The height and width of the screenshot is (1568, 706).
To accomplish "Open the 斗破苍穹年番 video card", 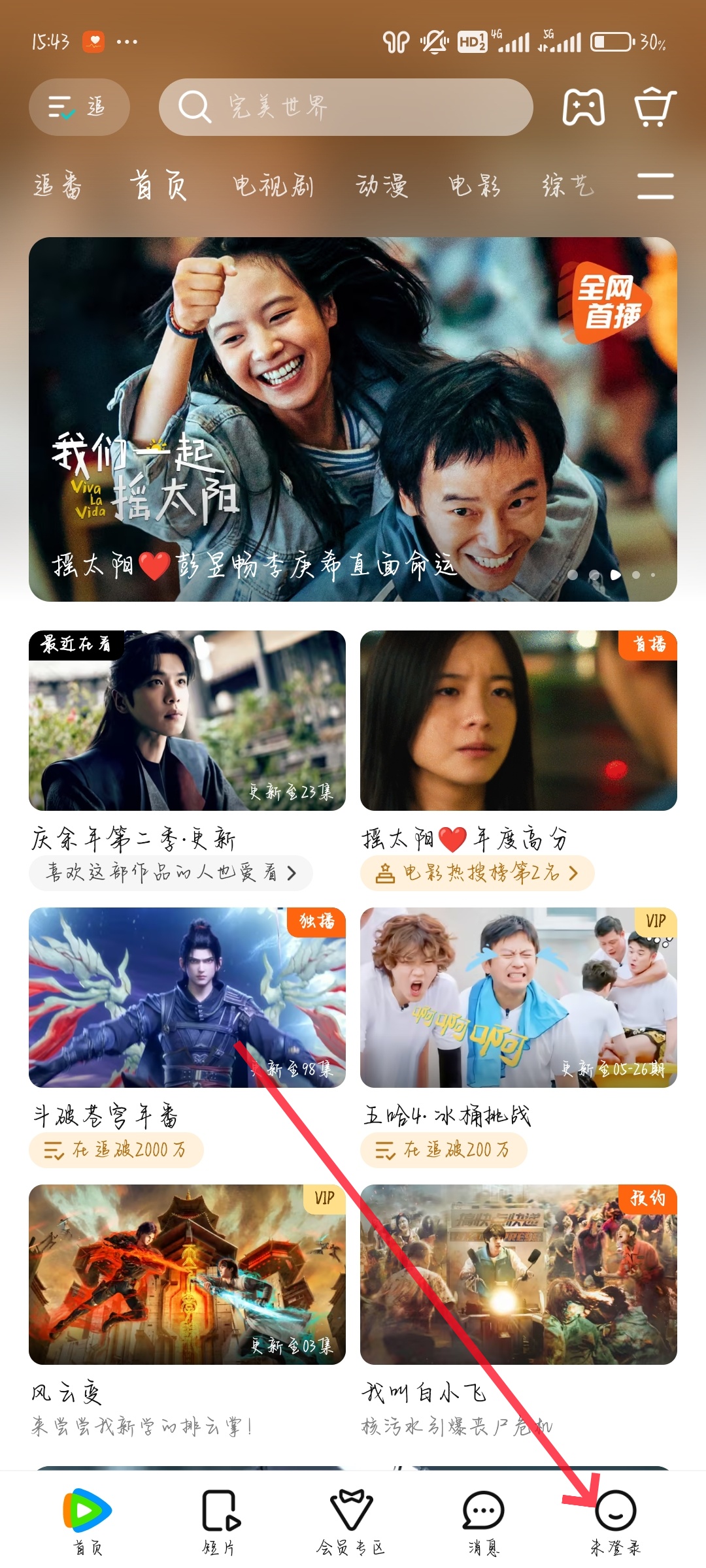I will [187, 997].
